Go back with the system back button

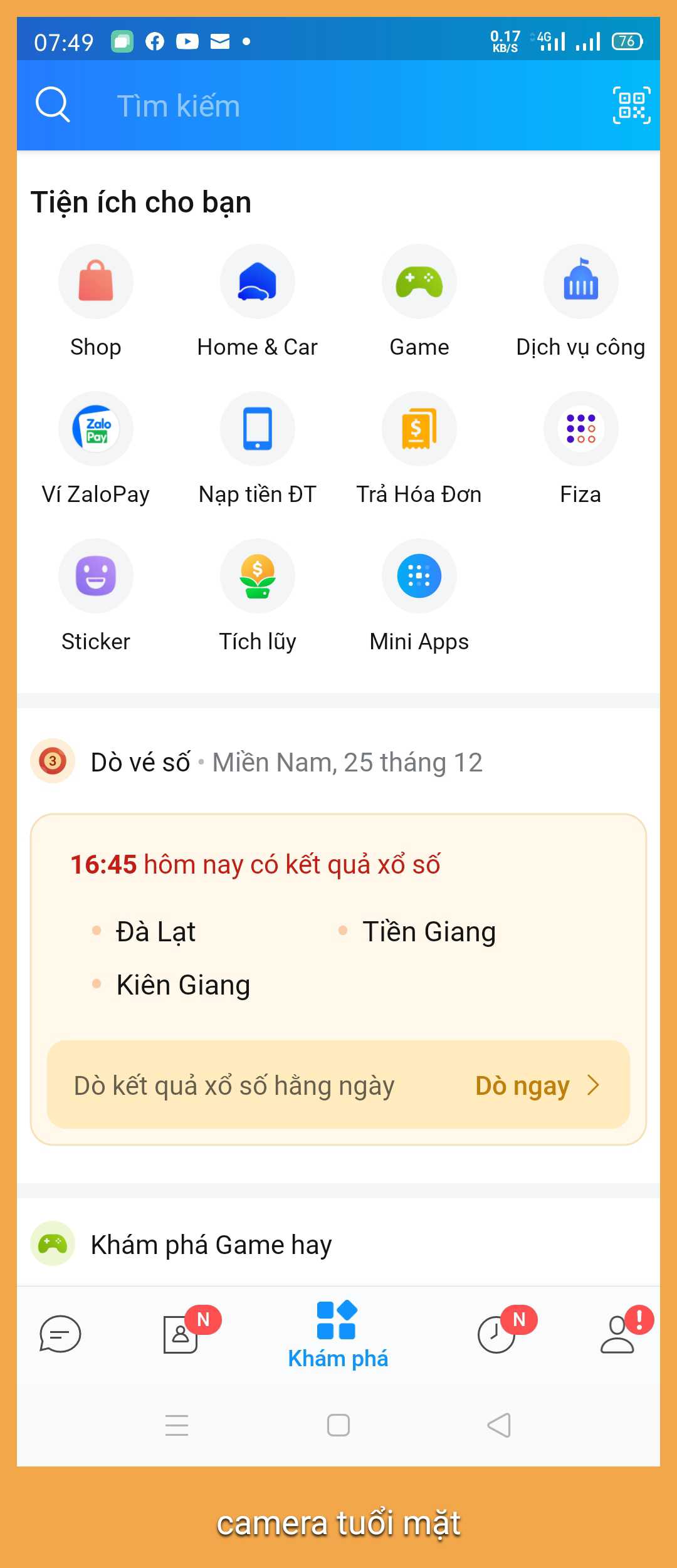click(x=499, y=1425)
